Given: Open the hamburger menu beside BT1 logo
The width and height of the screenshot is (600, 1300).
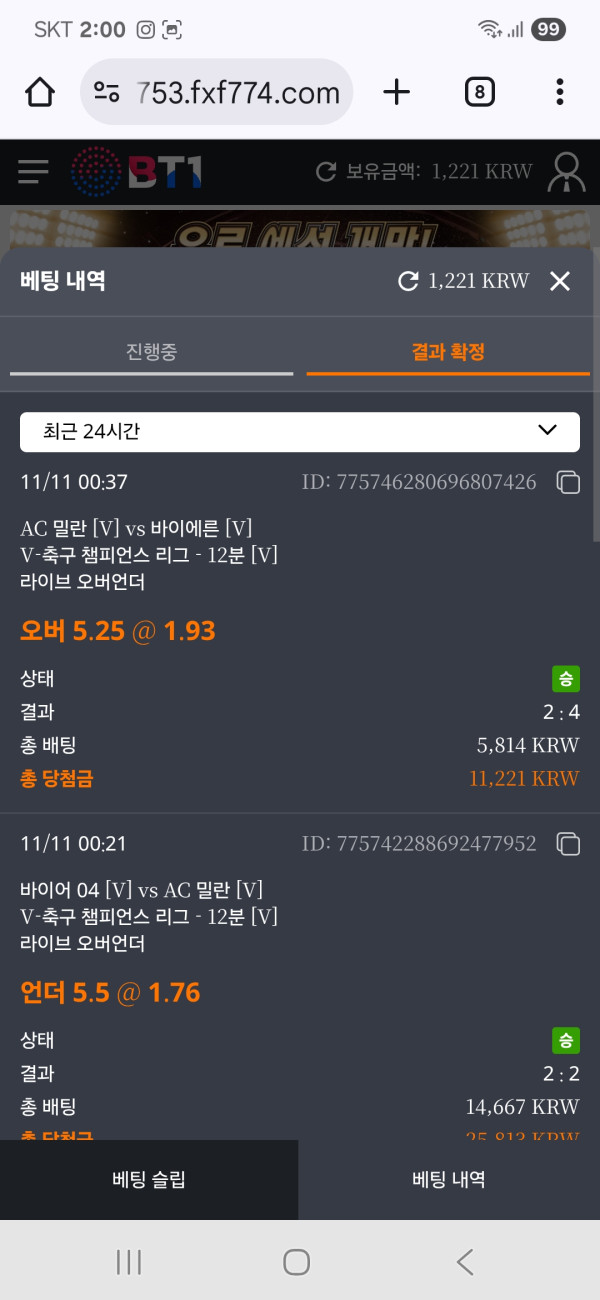Looking at the screenshot, I should (33, 172).
